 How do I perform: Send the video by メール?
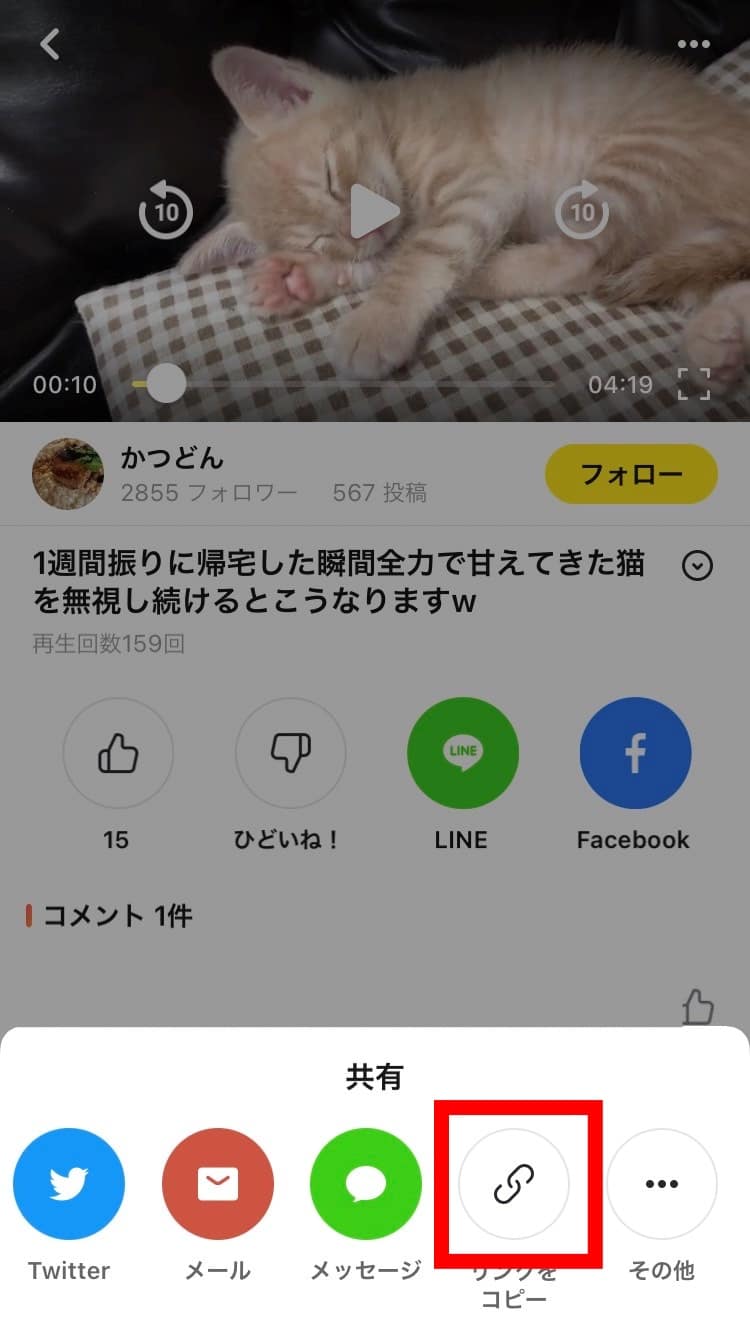coord(217,1183)
